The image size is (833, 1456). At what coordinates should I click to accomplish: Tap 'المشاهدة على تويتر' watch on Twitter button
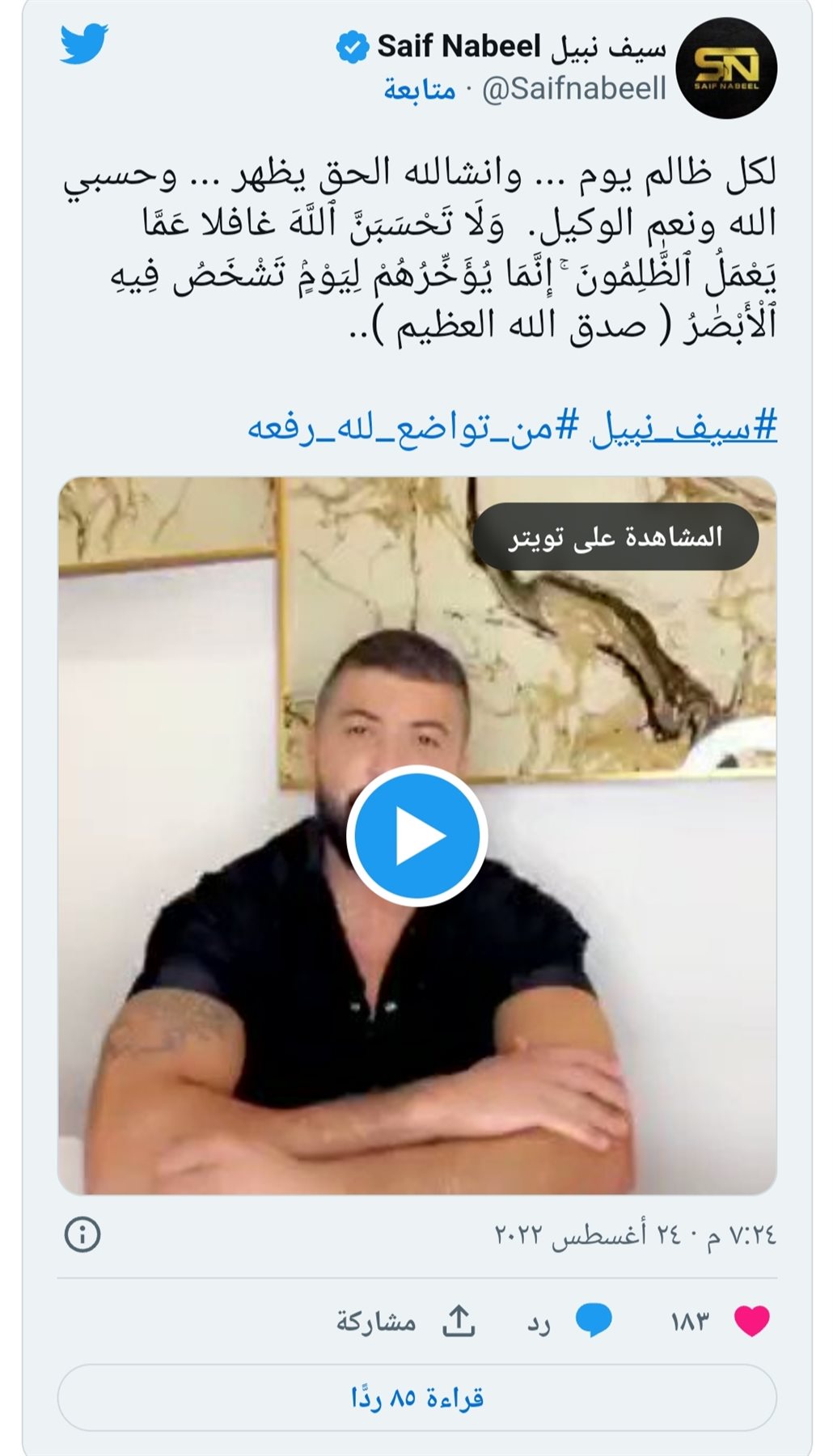pyautogui.click(x=615, y=536)
